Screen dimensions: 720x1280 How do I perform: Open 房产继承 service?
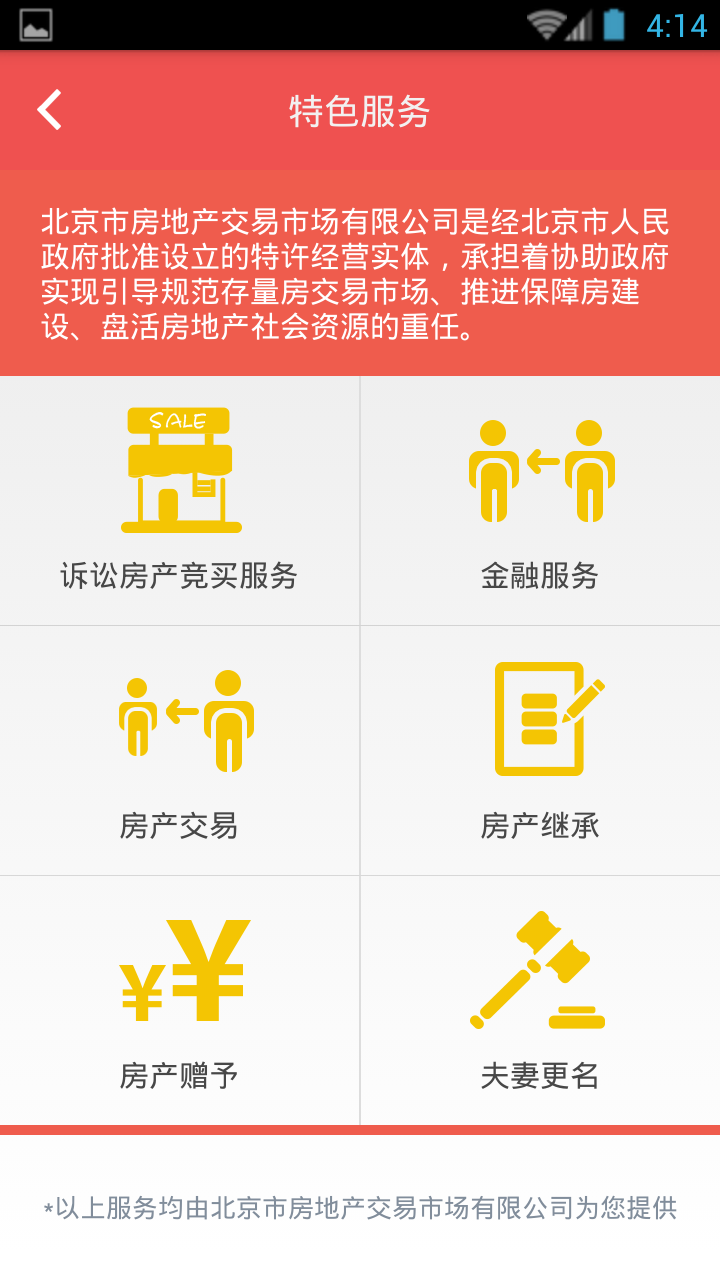(x=540, y=751)
